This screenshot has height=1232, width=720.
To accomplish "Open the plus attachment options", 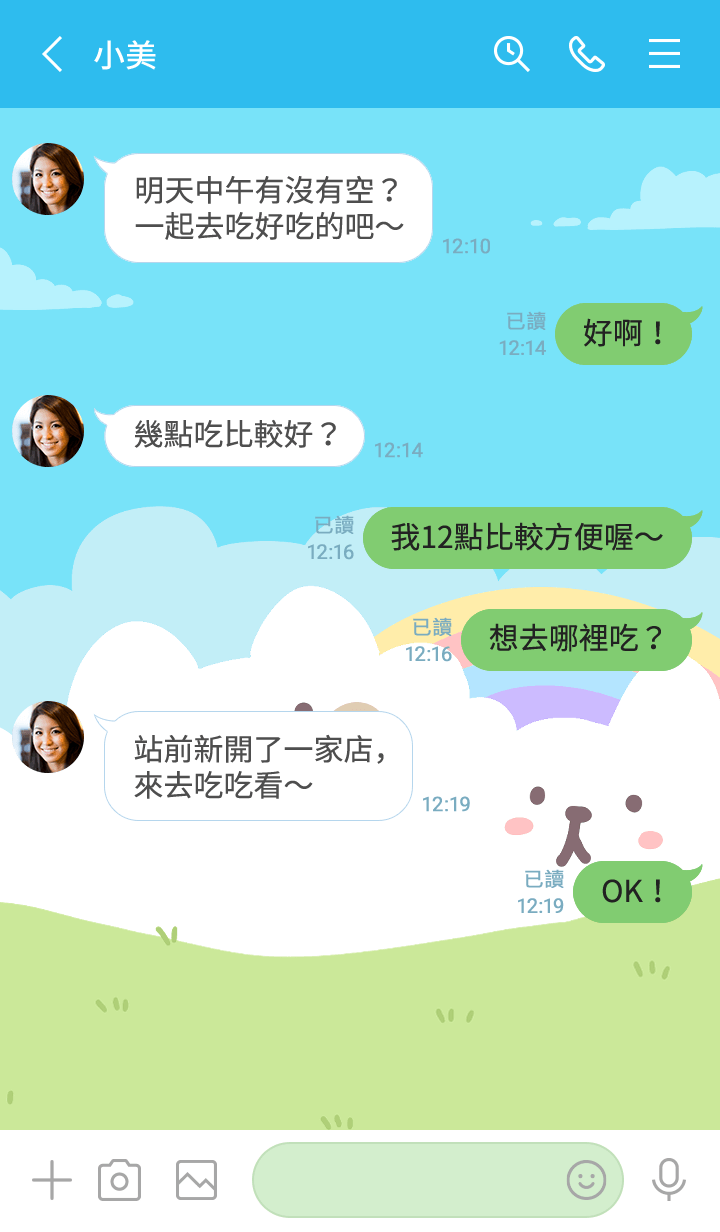I will click(52, 1180).
